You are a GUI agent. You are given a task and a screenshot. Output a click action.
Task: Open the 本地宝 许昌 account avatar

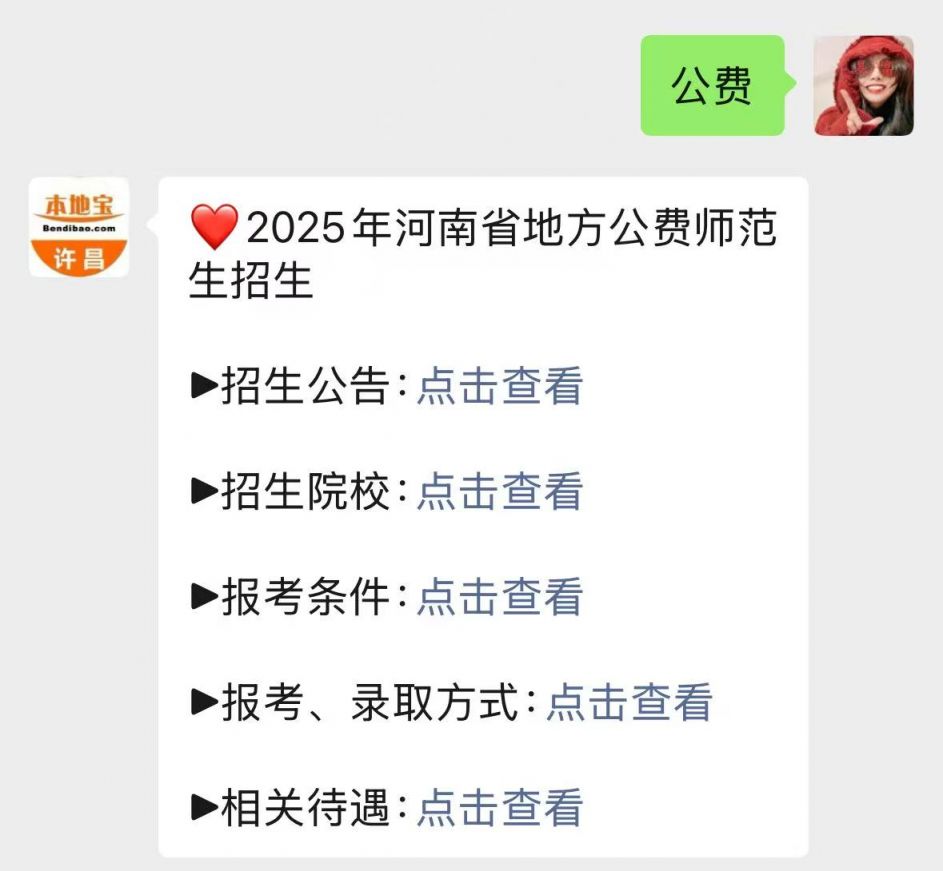click(x=79, y=228)
